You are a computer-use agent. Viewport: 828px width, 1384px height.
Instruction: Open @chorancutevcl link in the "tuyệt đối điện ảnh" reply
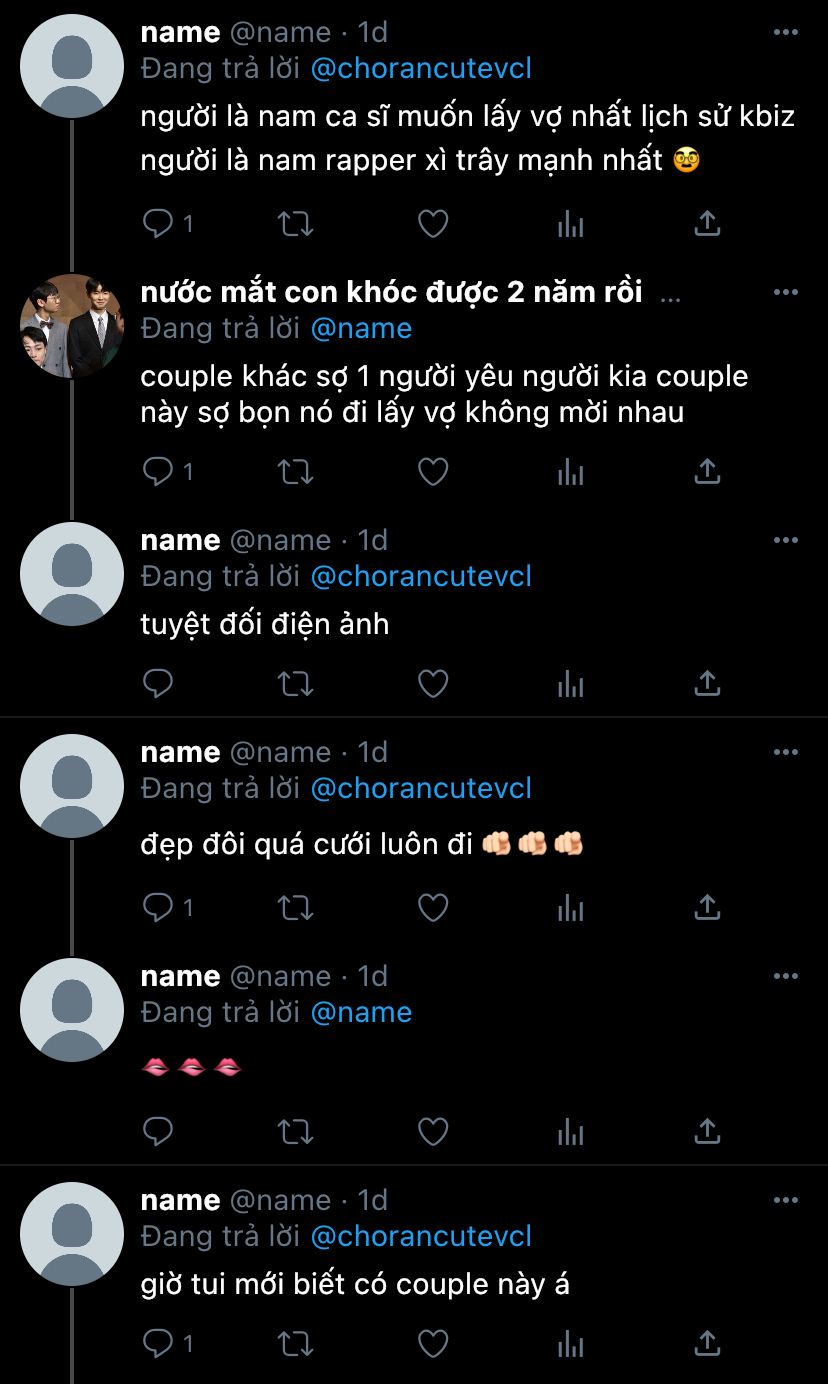(x=421, y=576)
